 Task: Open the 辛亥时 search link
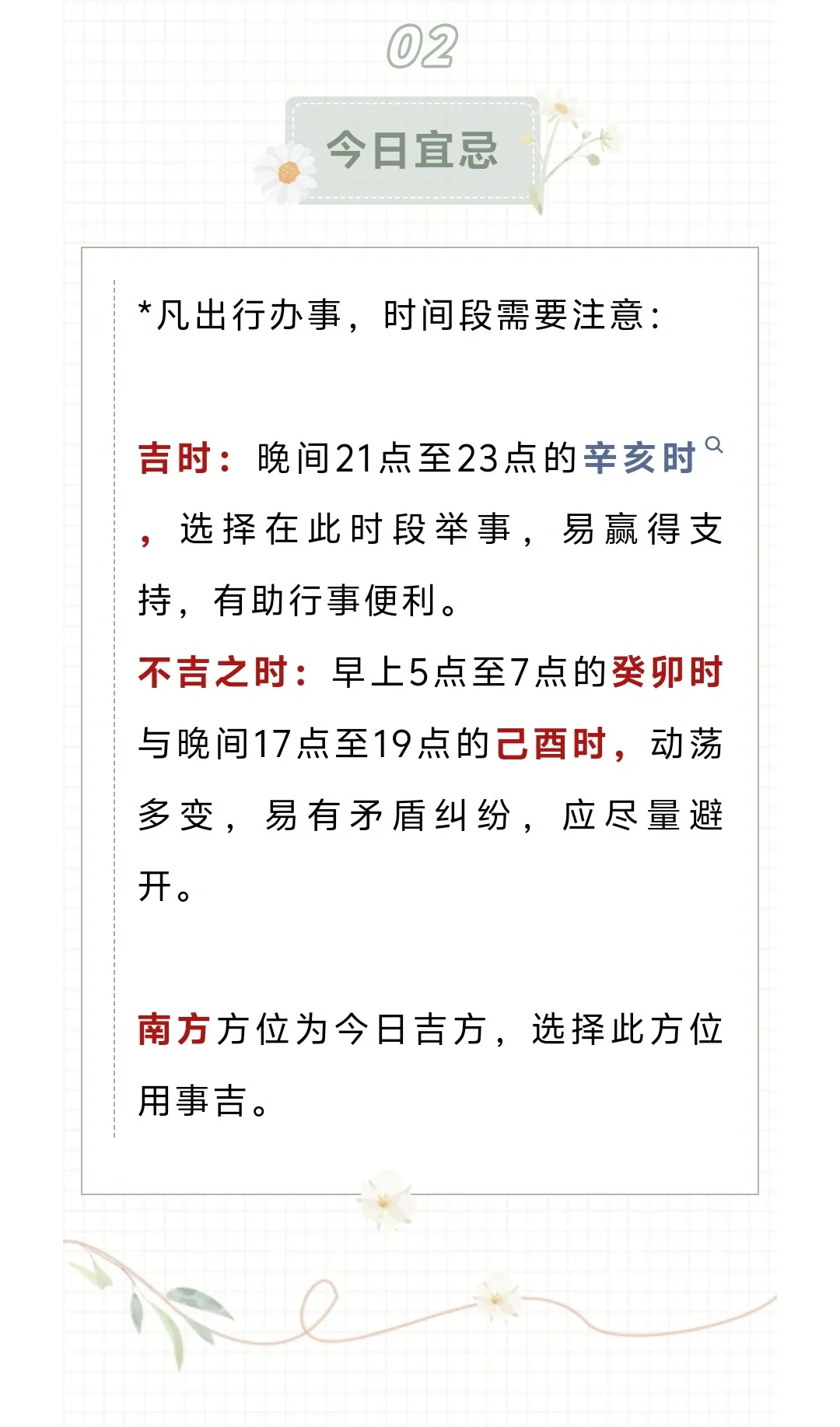639,458
